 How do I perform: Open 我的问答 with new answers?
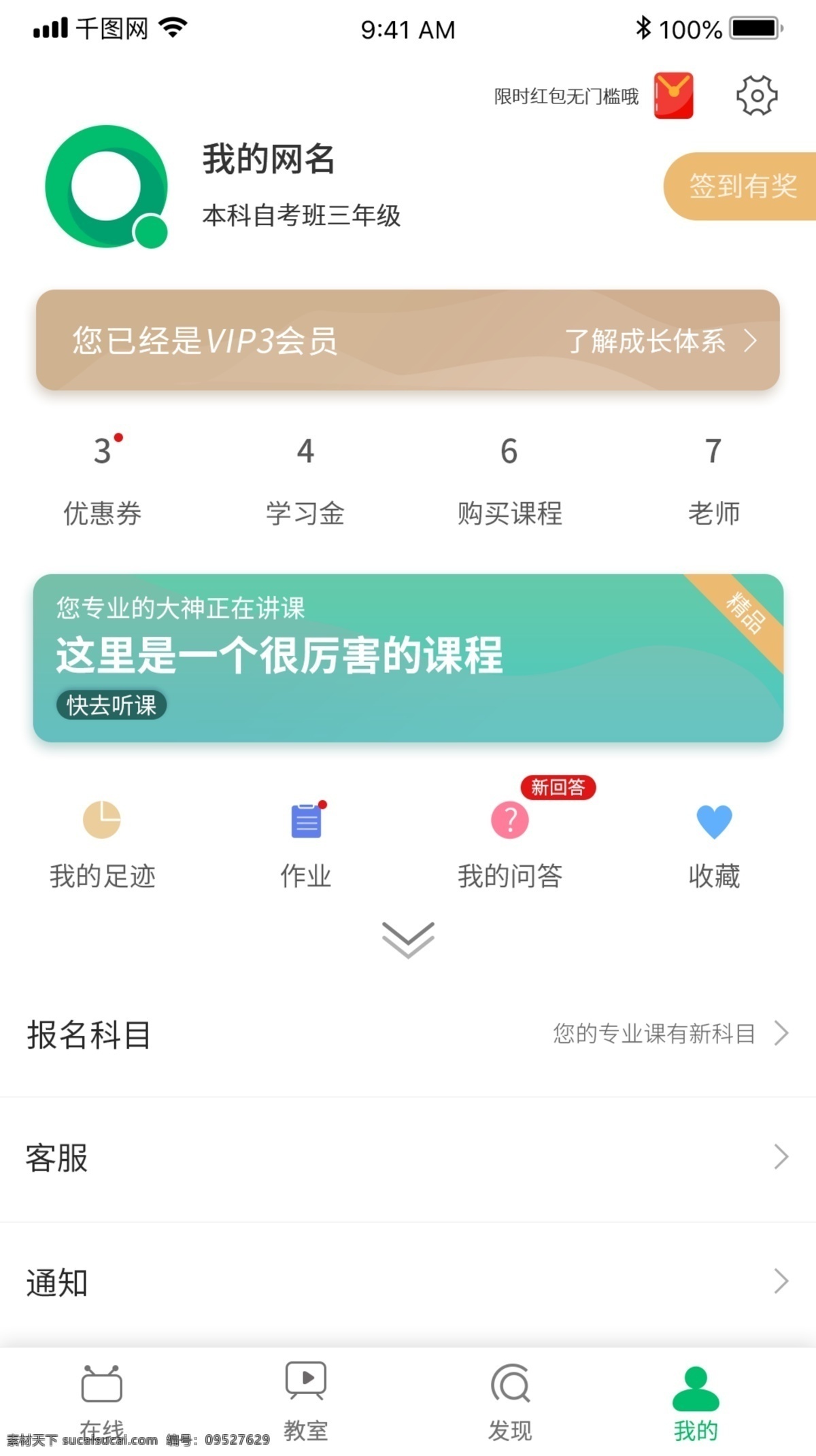pyautogui.click(x=509, y=844)
